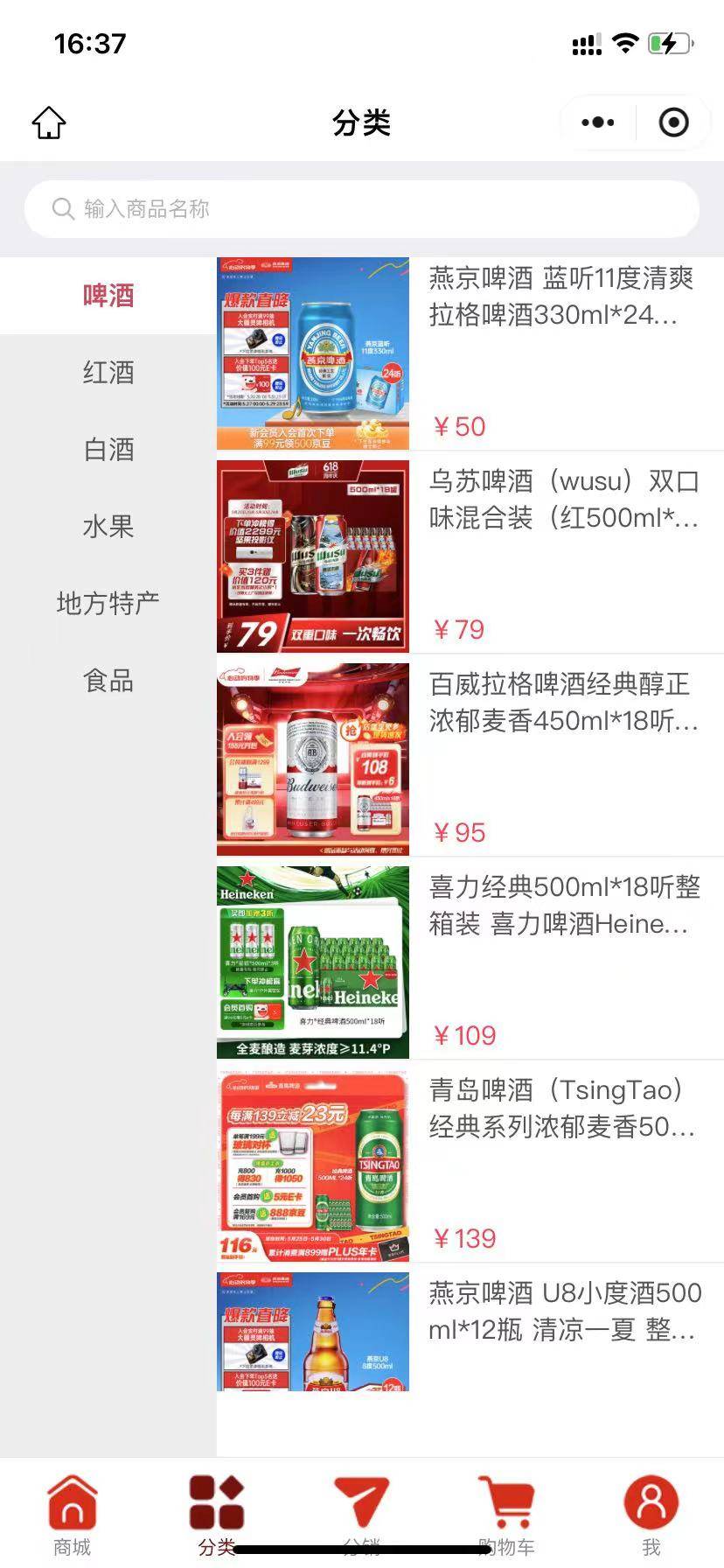Select the 水果 category
724x1568 pixels.
click(x=108, y=527)
